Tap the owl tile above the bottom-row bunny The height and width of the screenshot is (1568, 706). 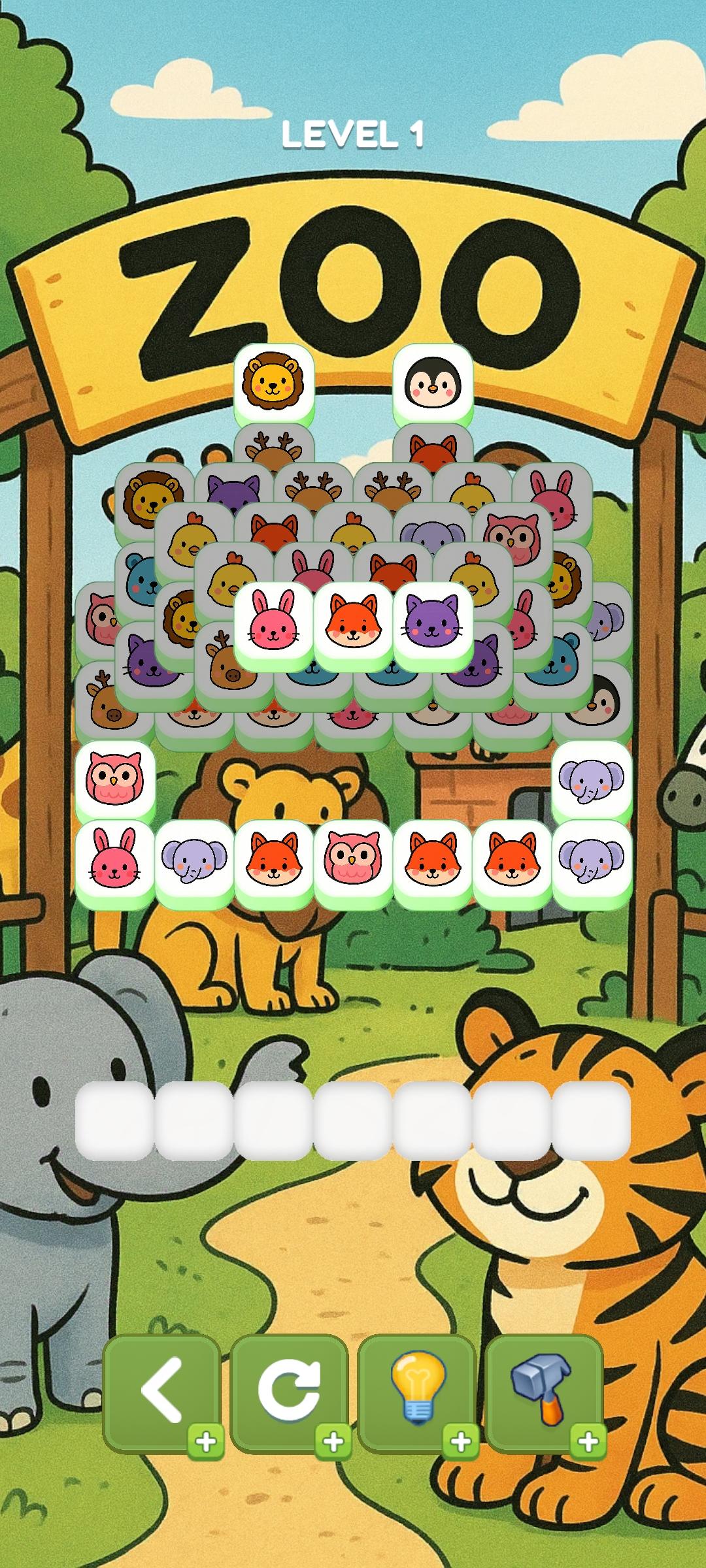pyautogui.click(x=115, y=779)
